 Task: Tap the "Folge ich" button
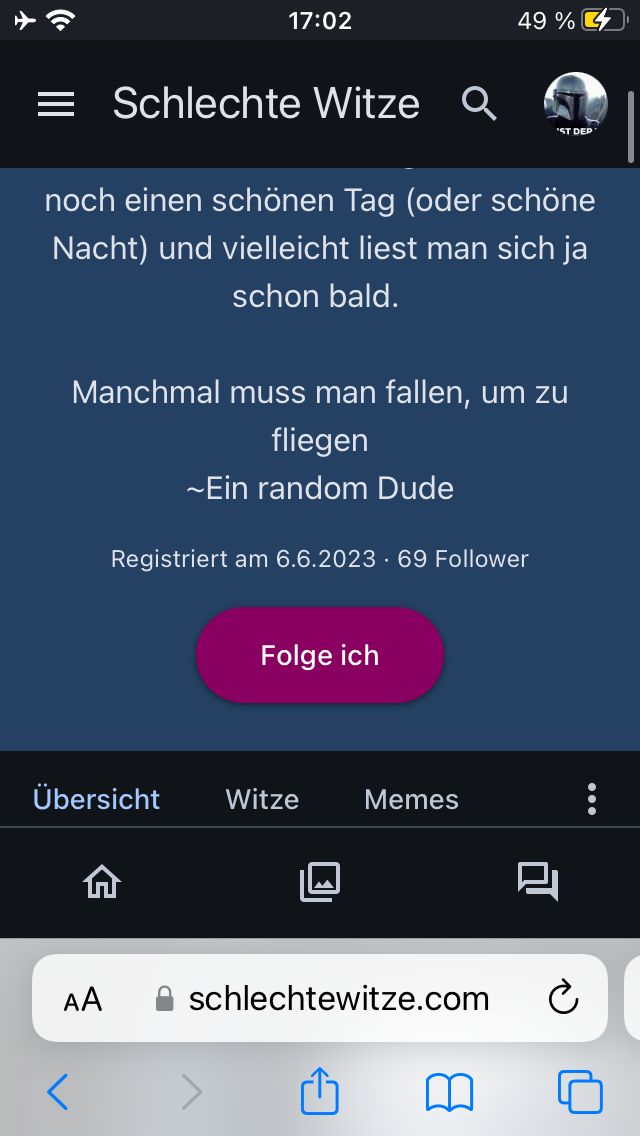coord(320,655)
